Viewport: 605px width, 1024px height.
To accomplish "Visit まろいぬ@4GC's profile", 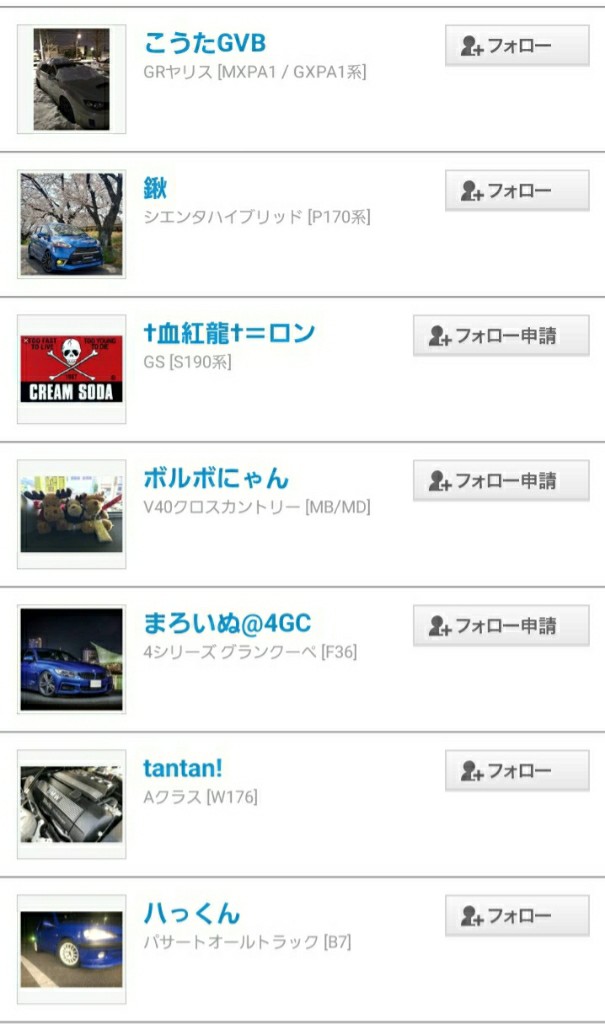I will pyautogui.click(x=227, y=623).
